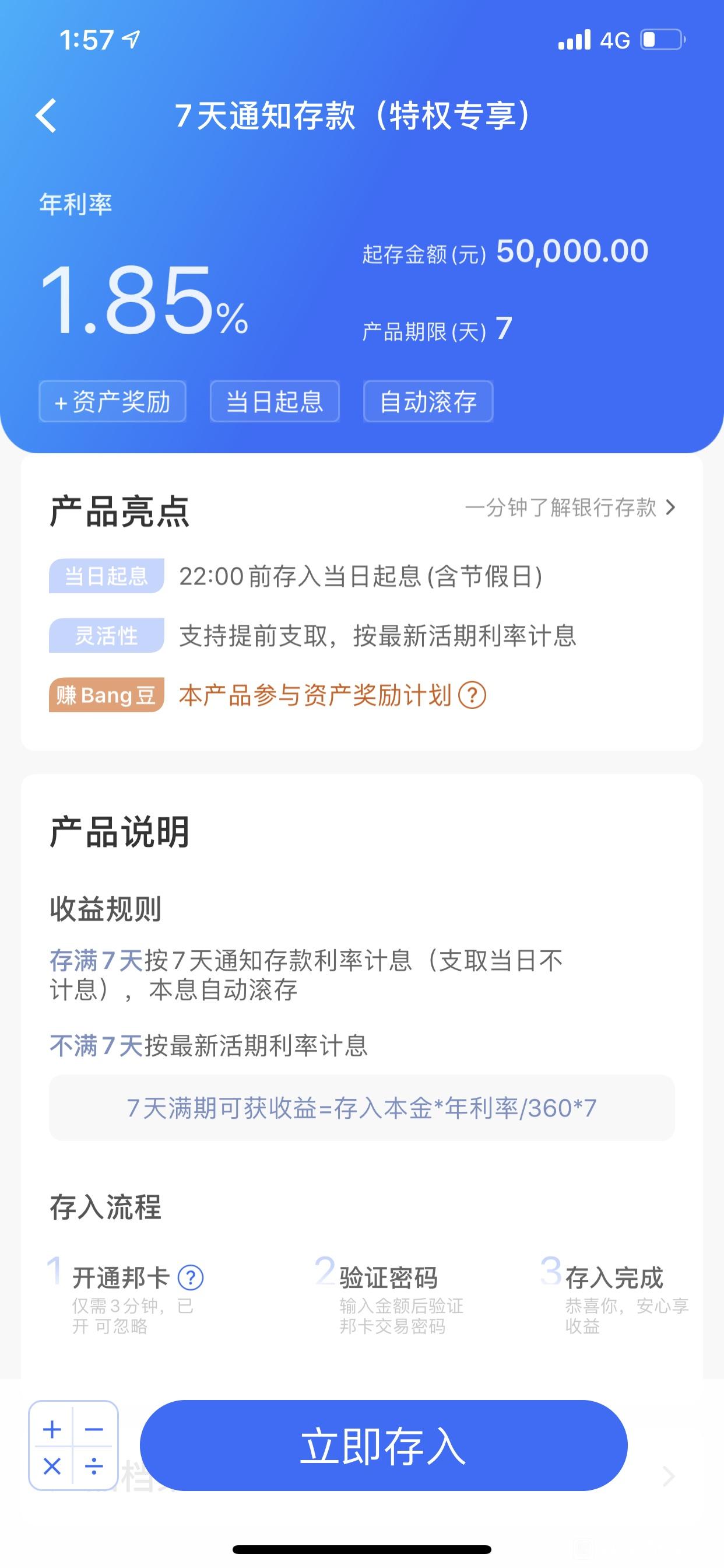Open the calculator icon at bottom left
Viewport: 724px width, 1568px height.
(73, 1445)
